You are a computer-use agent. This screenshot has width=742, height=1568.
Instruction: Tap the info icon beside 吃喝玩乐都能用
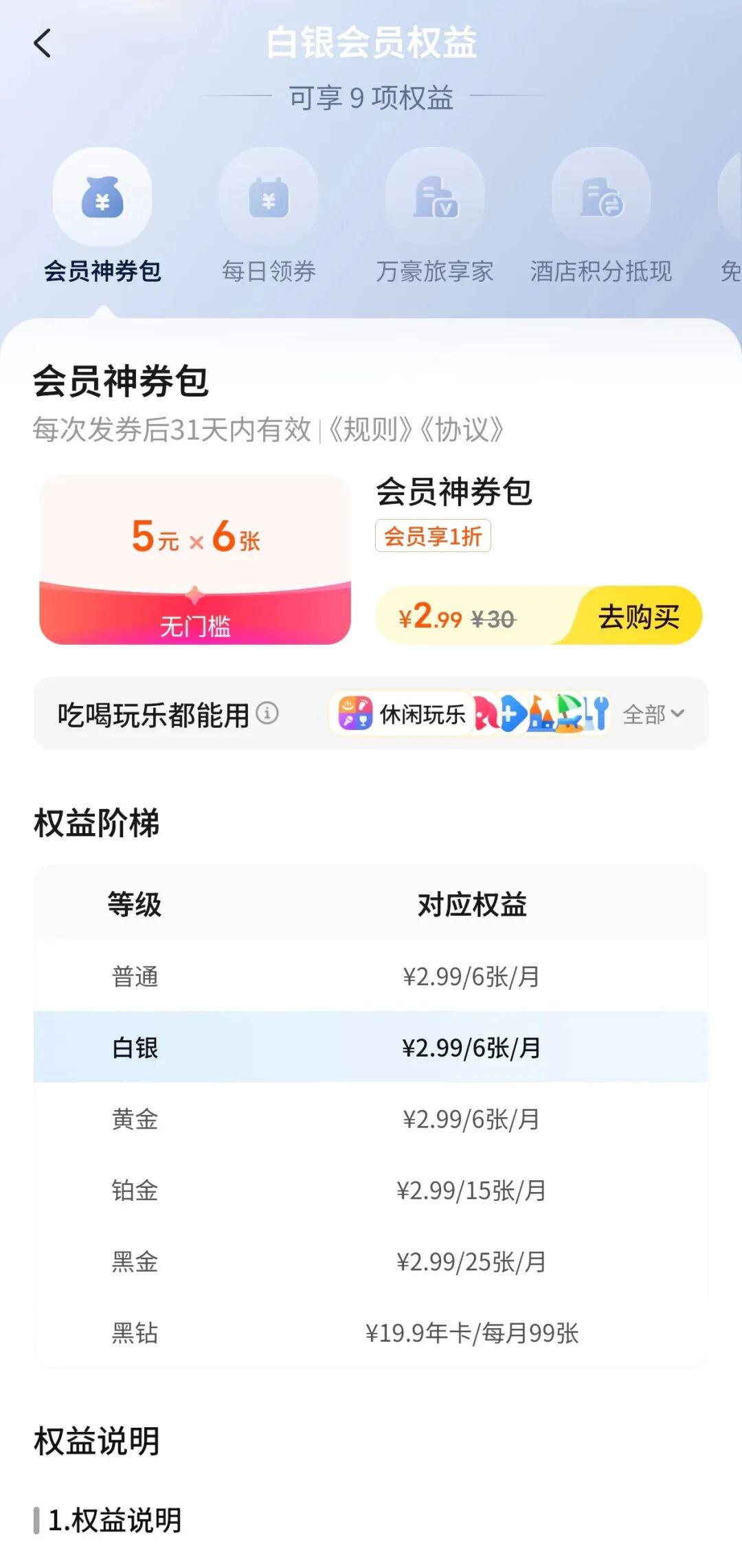pyautogui.click(x=267, y=715)
